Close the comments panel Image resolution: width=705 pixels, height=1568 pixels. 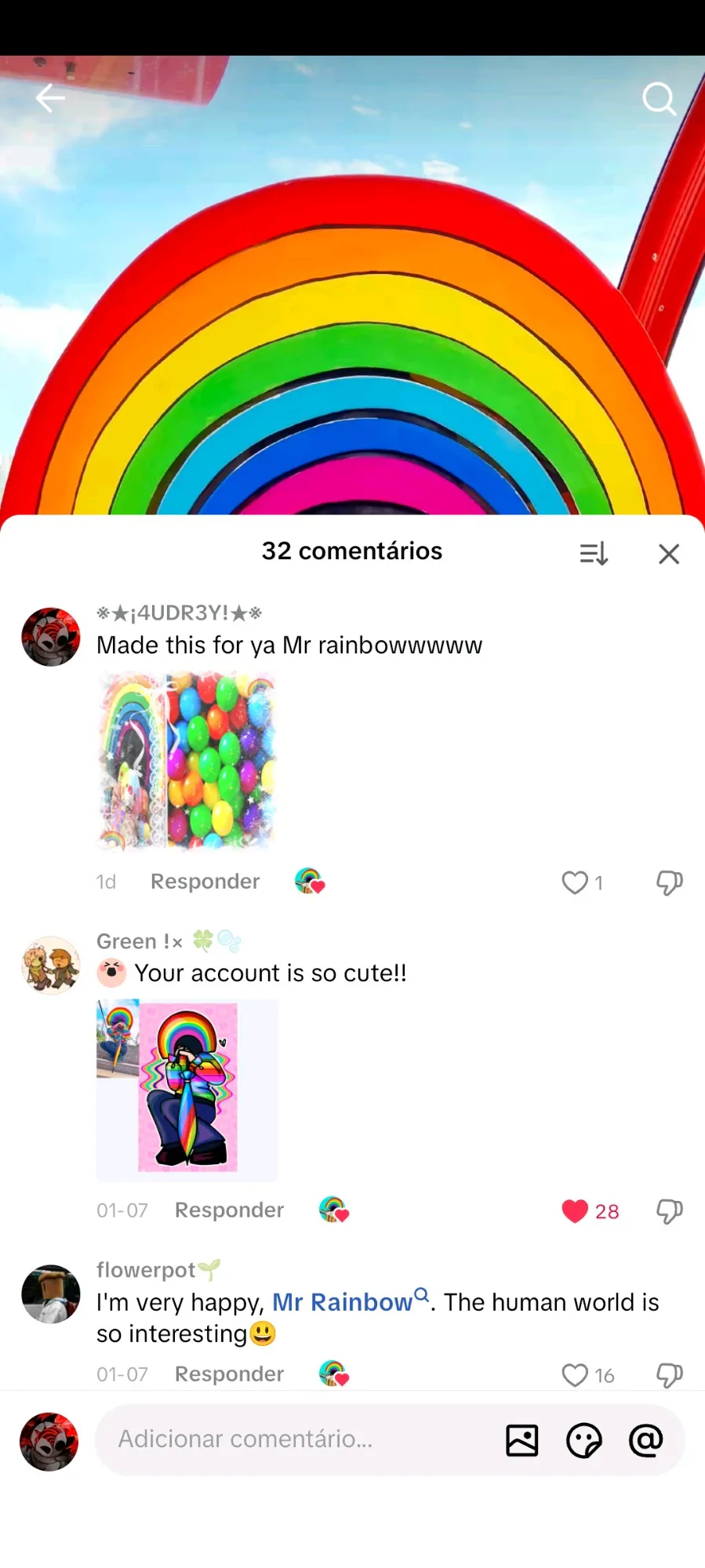click(669, 554)
